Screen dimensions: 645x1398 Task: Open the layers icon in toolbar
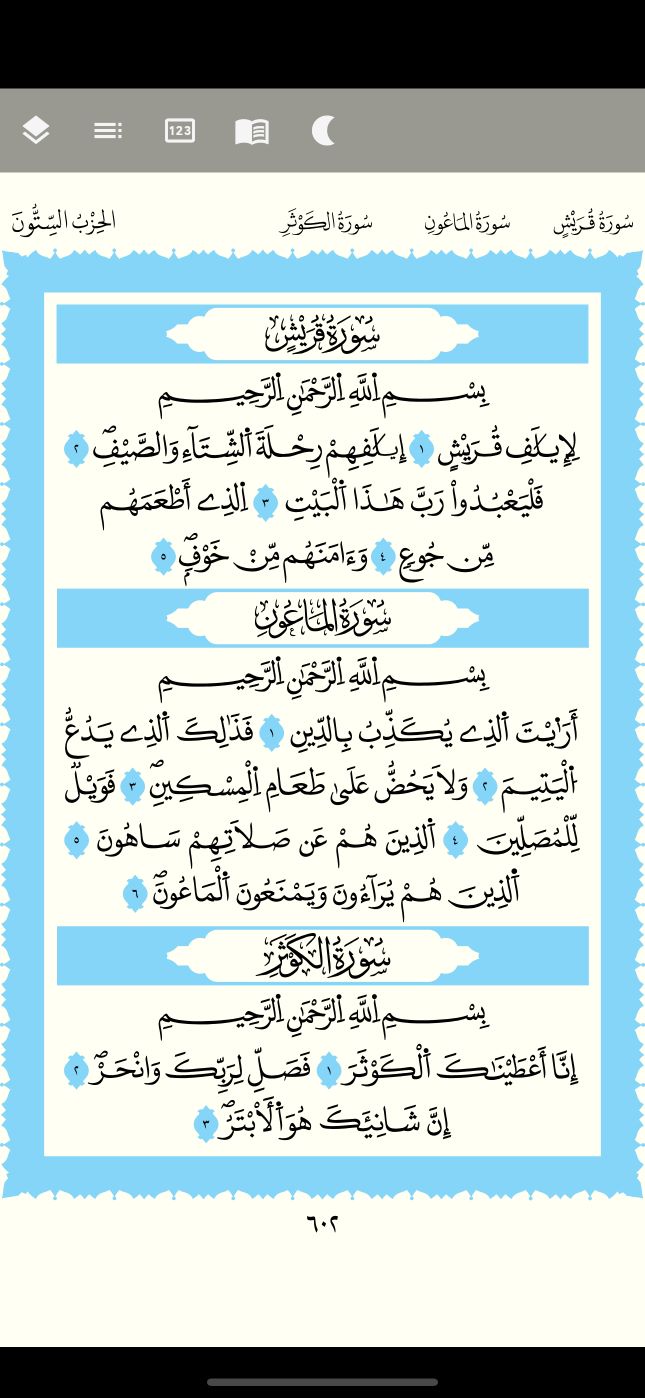coord(36,130)
